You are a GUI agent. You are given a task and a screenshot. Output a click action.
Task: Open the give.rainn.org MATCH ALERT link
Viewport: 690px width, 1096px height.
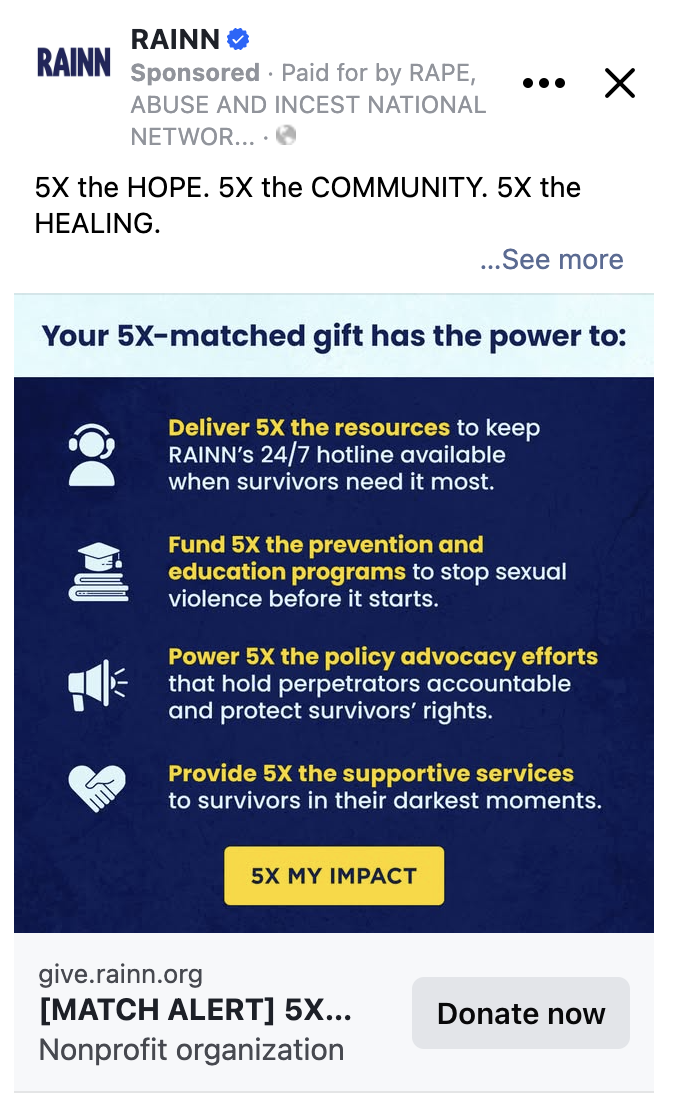point(196,1010)
